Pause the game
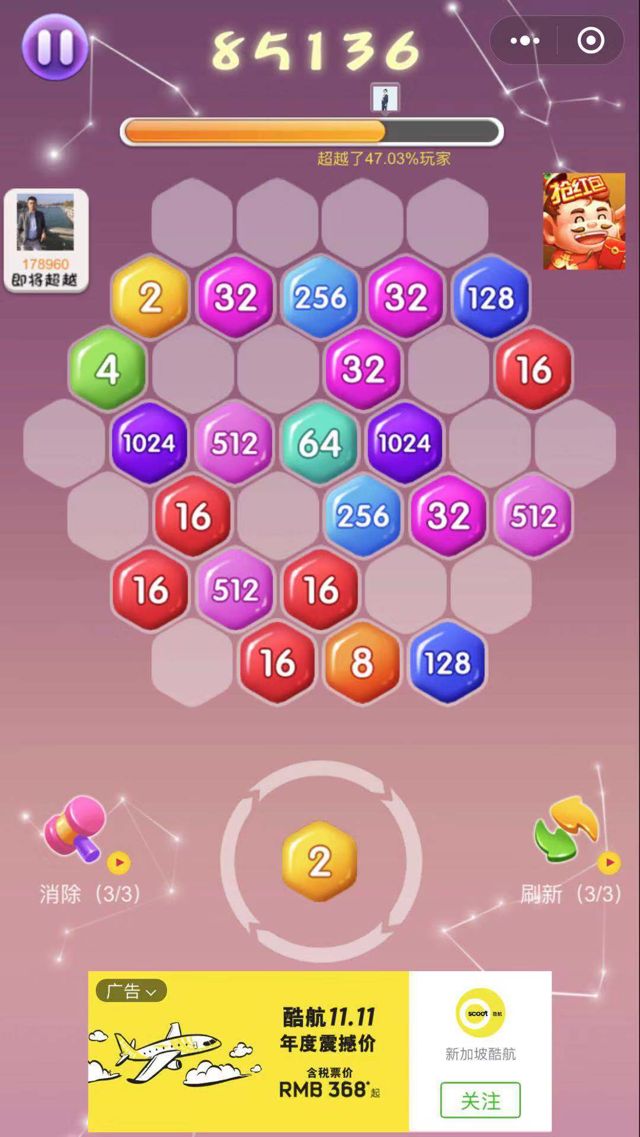Viewport: 640px width, 1137px height. 54,47
